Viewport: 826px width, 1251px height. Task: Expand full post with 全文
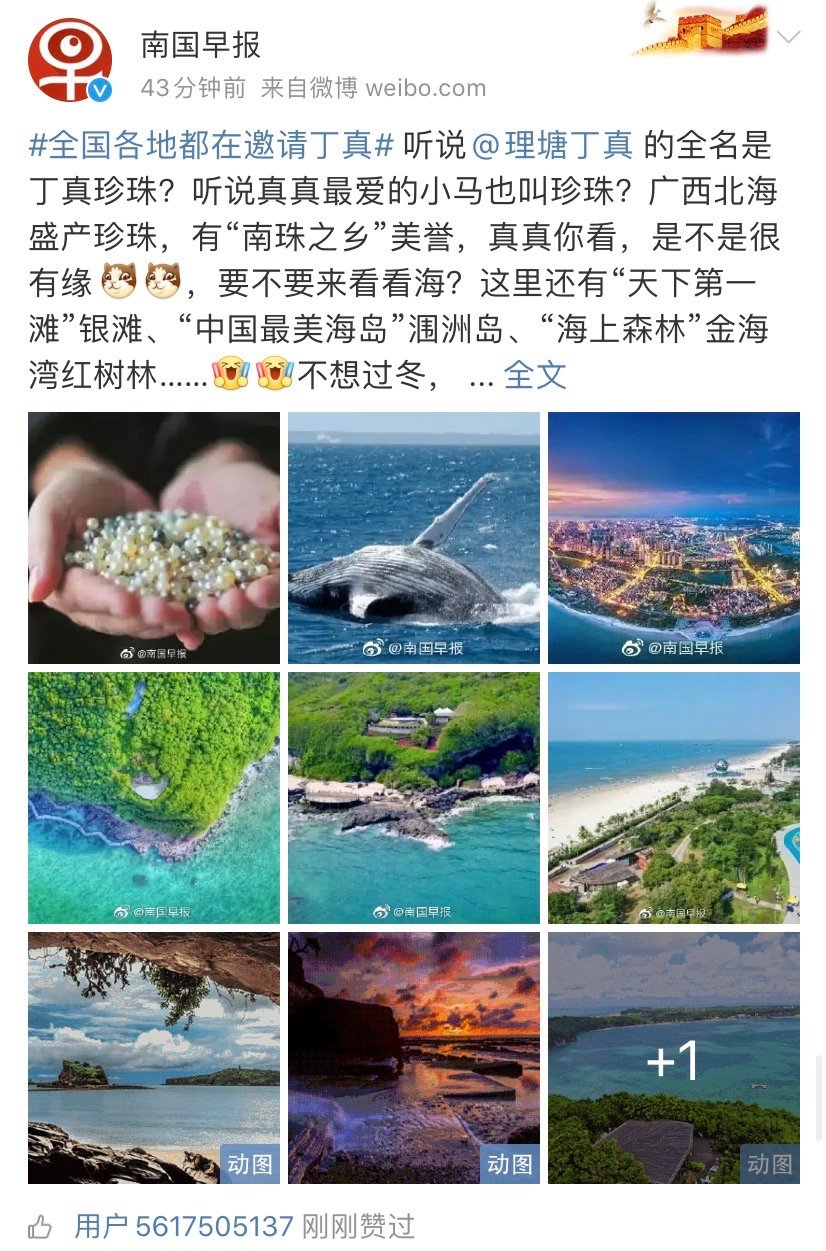535,375
